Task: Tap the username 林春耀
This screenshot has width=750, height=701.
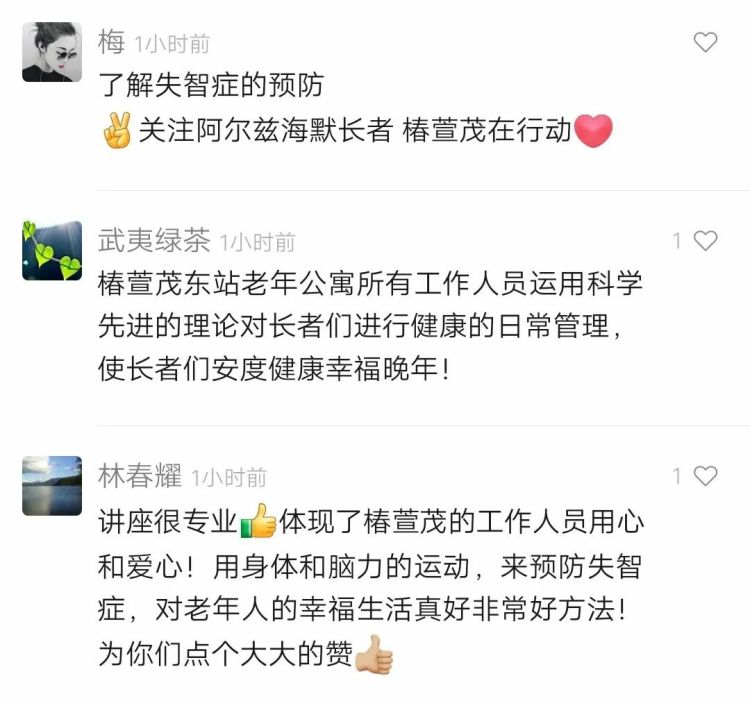Action: pos(140,476)
